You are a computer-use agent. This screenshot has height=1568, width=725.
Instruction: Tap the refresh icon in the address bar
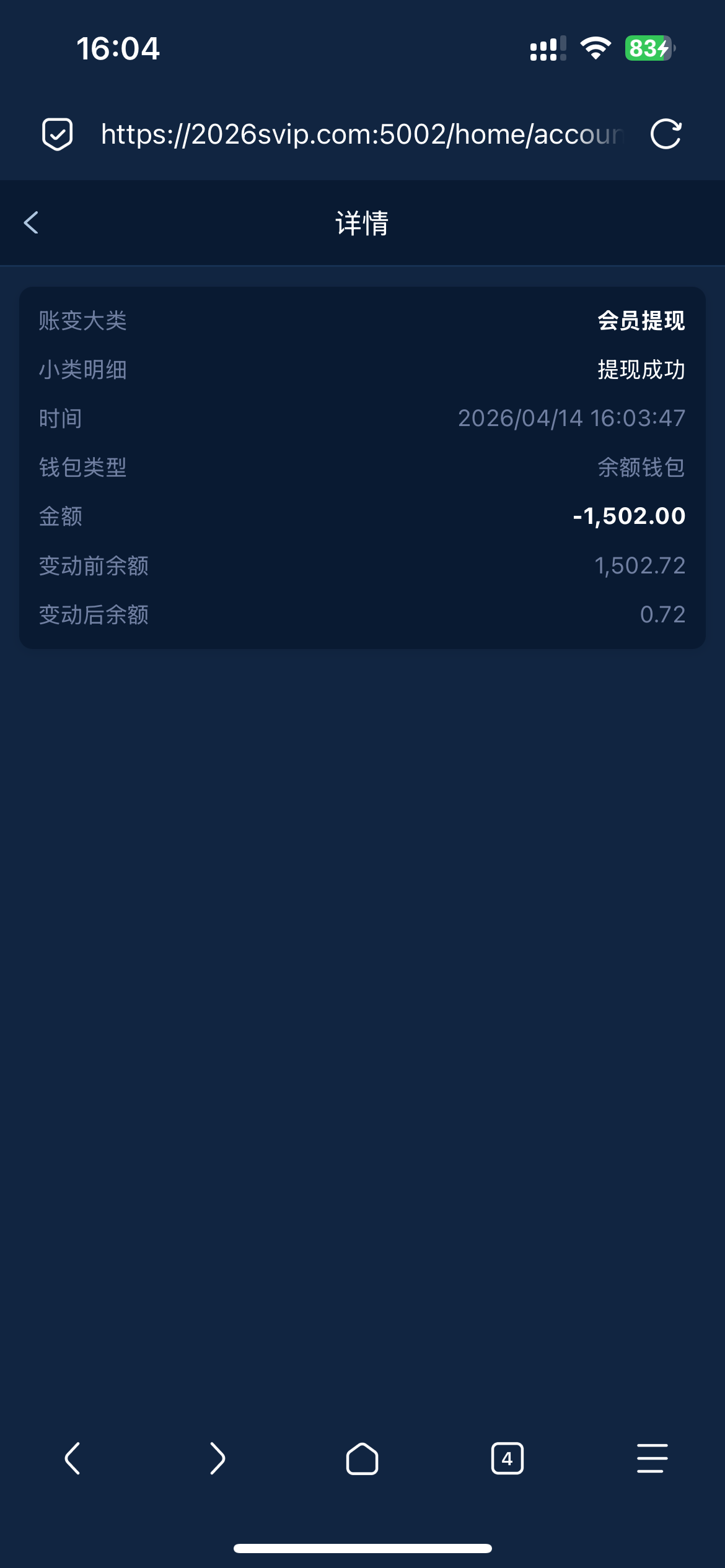tap(665, 134)
